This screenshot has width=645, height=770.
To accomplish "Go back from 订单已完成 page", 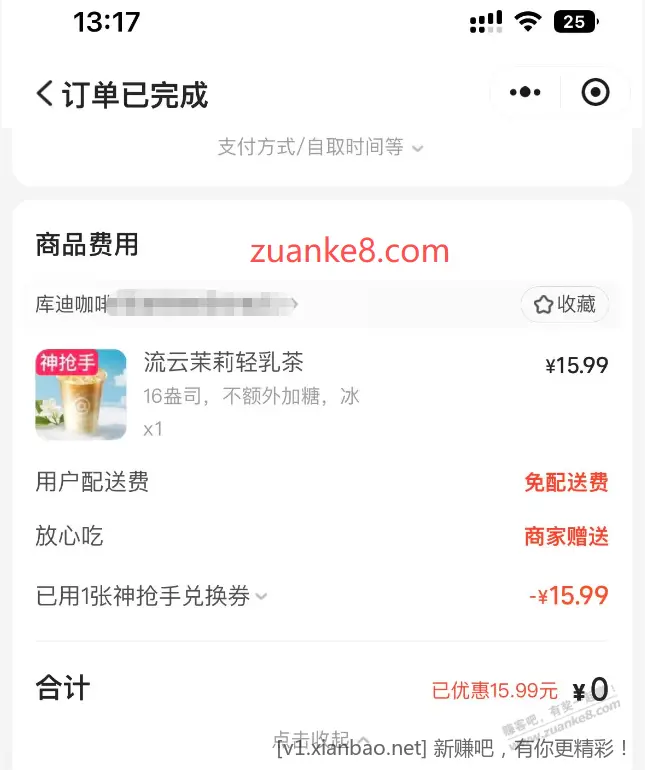I will 45,94.
